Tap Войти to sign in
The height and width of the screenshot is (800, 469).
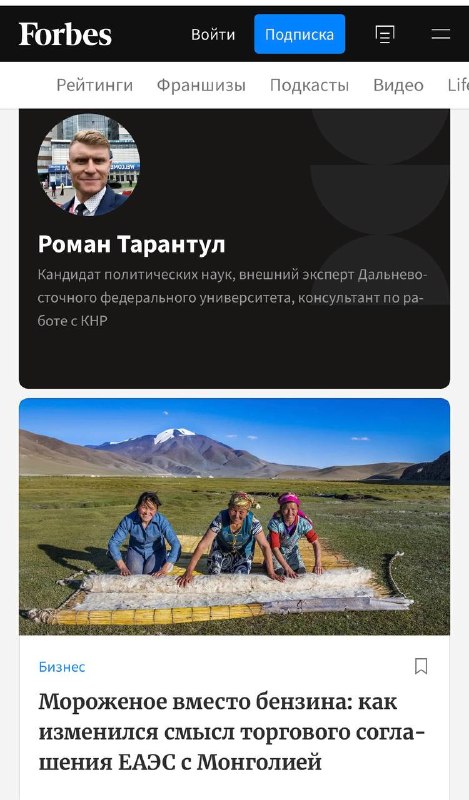pyautogui.click(x=213, y=34)
